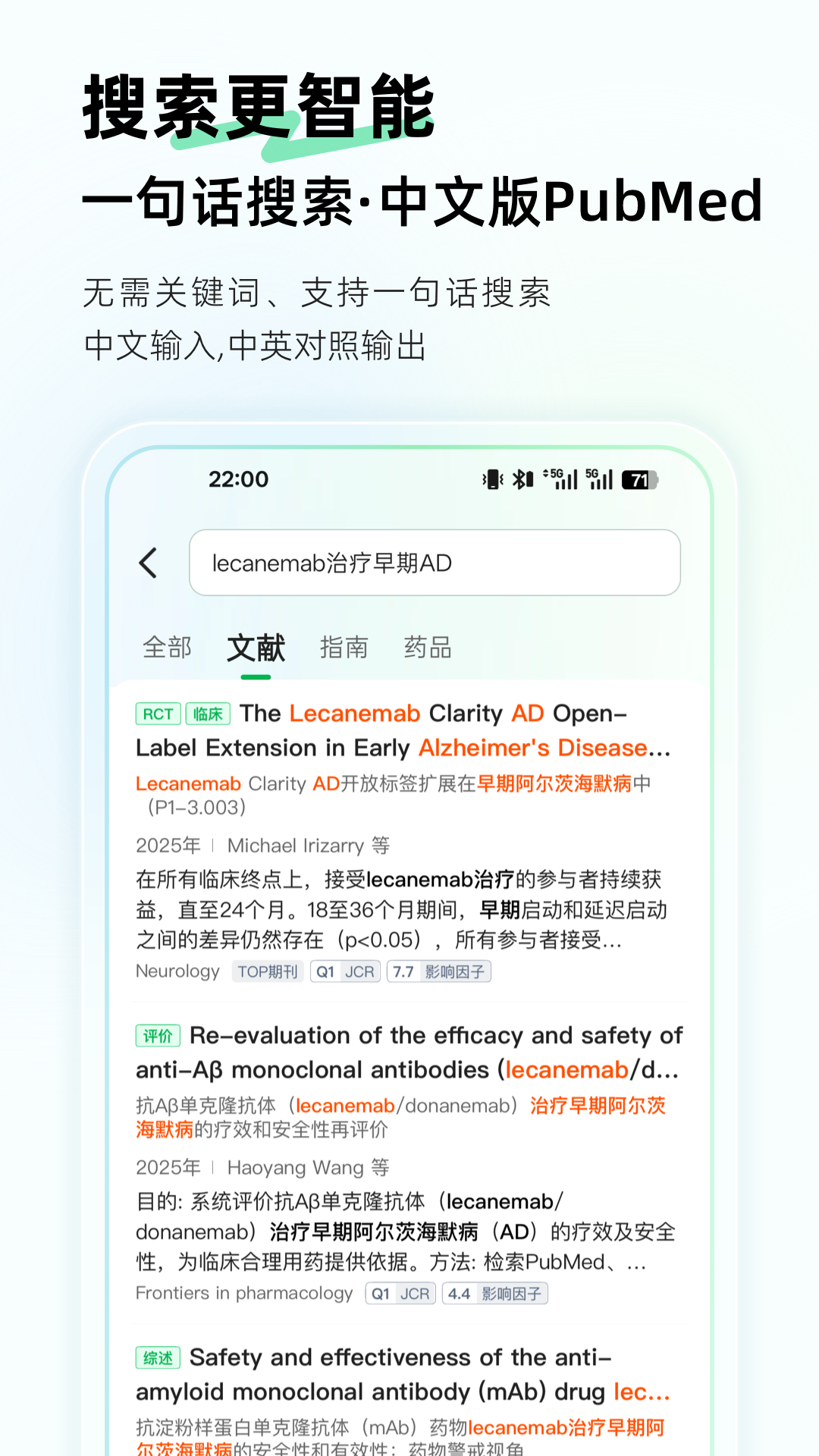Image resolution: width=819 pixels, height=1456 pixels.
Task: Open the 药品 tab
Action: [x=428, y=648]
